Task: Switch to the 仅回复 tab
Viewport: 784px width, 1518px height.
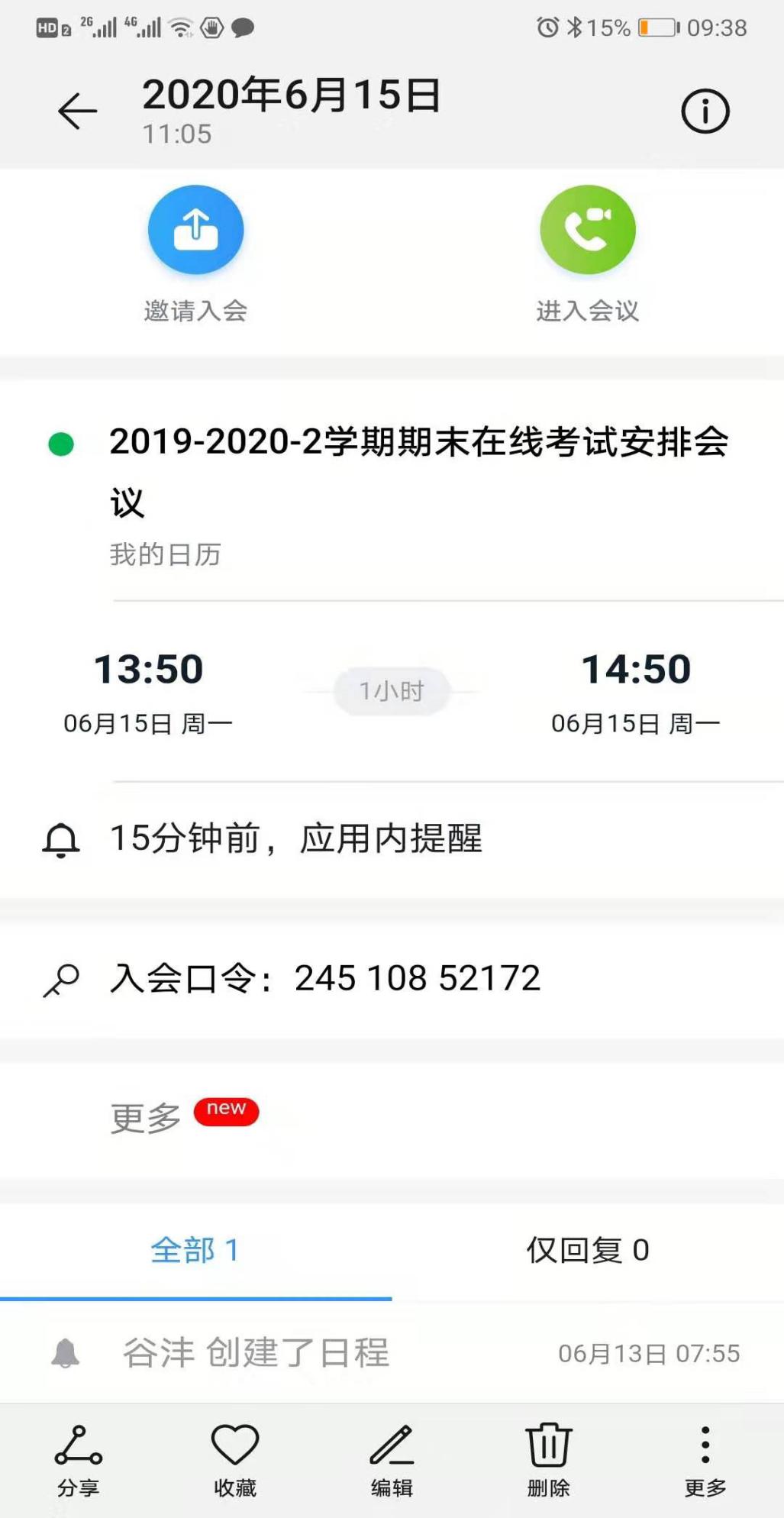Action: pos(587,1251)
